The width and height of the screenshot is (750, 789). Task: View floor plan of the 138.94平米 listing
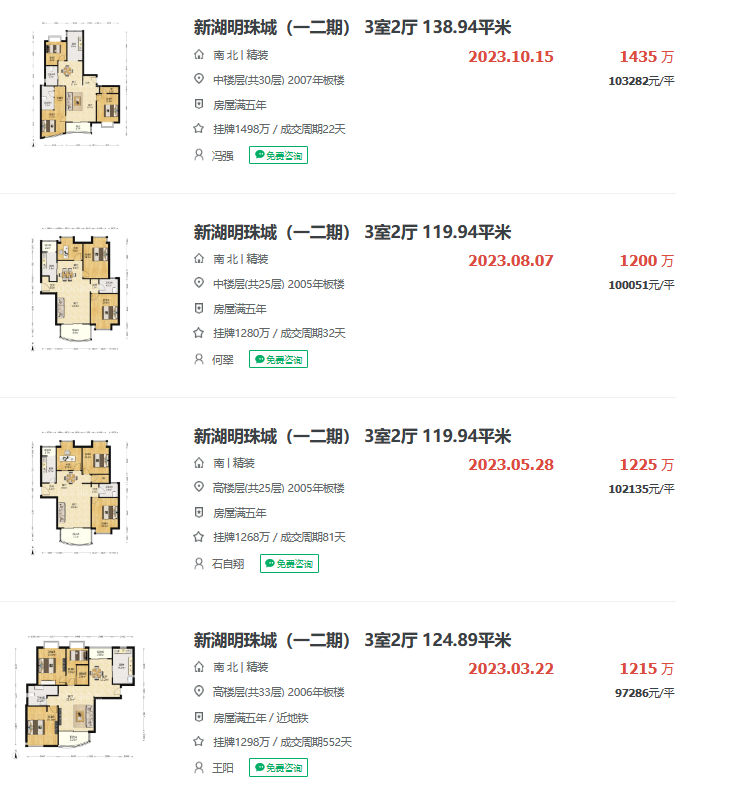[80, 87]
